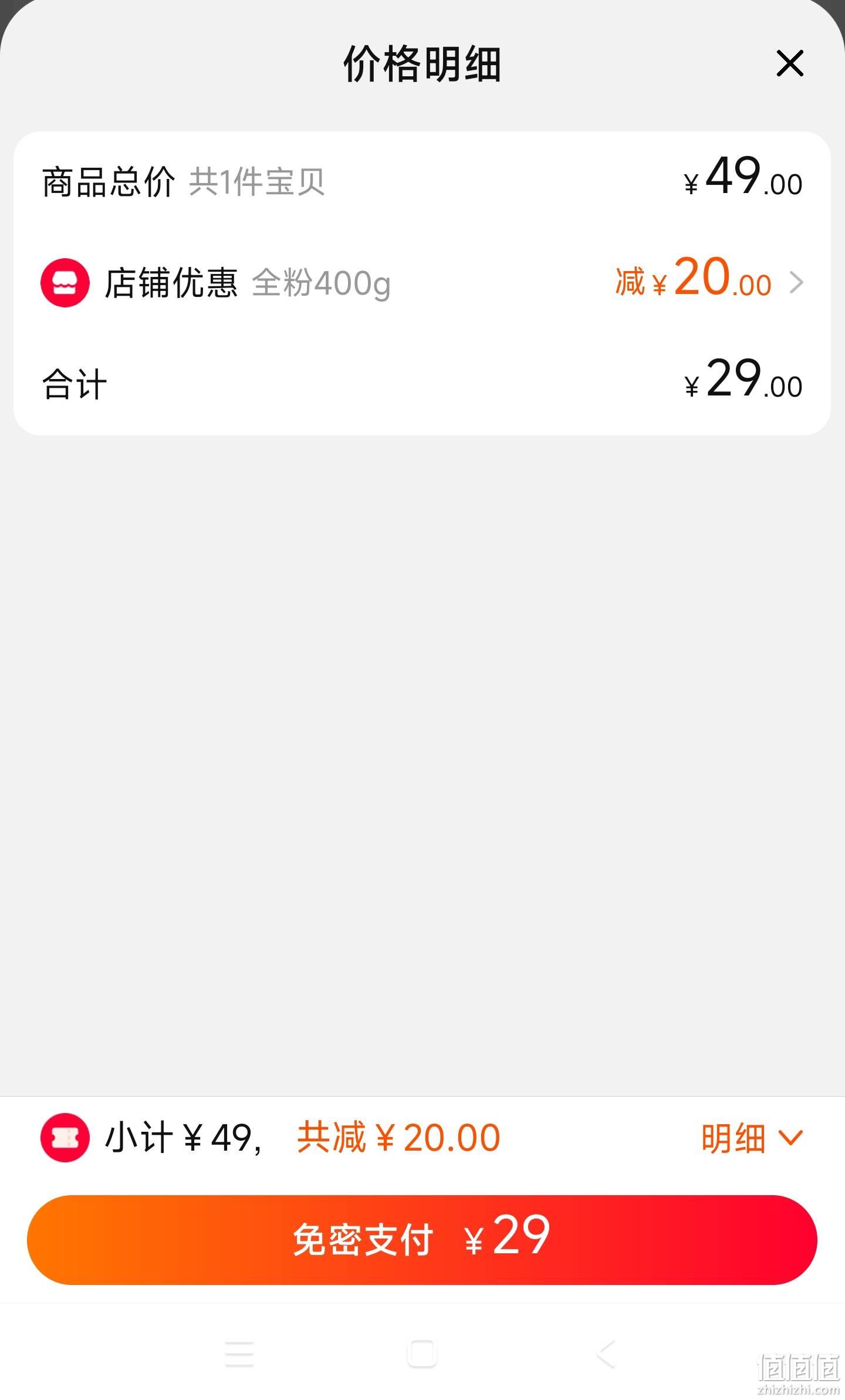Collapse the 明细 price breakdown
Image resolution: width=845 pixels, height=1400 pixels.
[x=752, y=1138]
